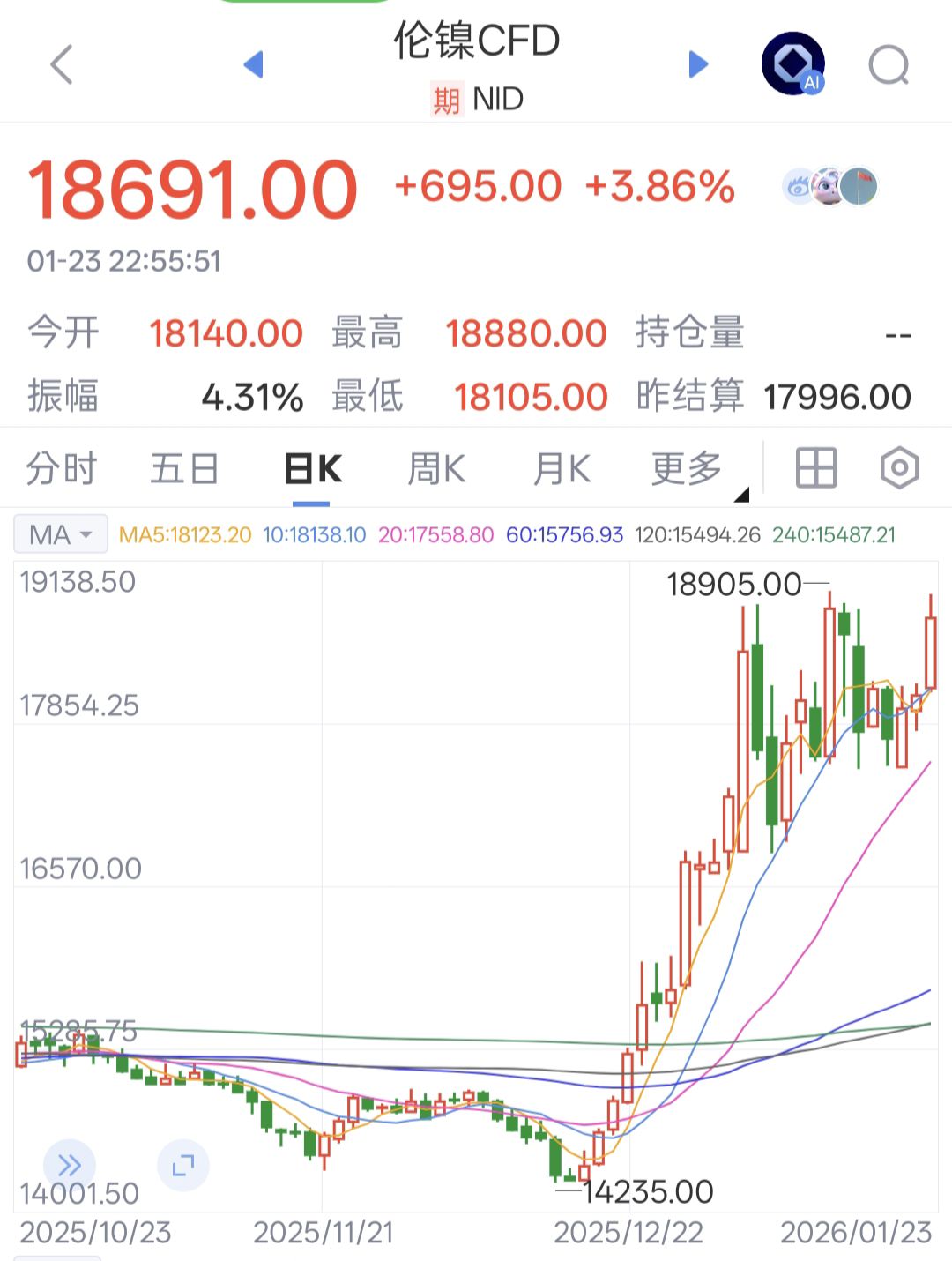Viewport: 952px width, 1261px height.
Task: Switch to the 分时 chart tab
Action: coord(61,468)
